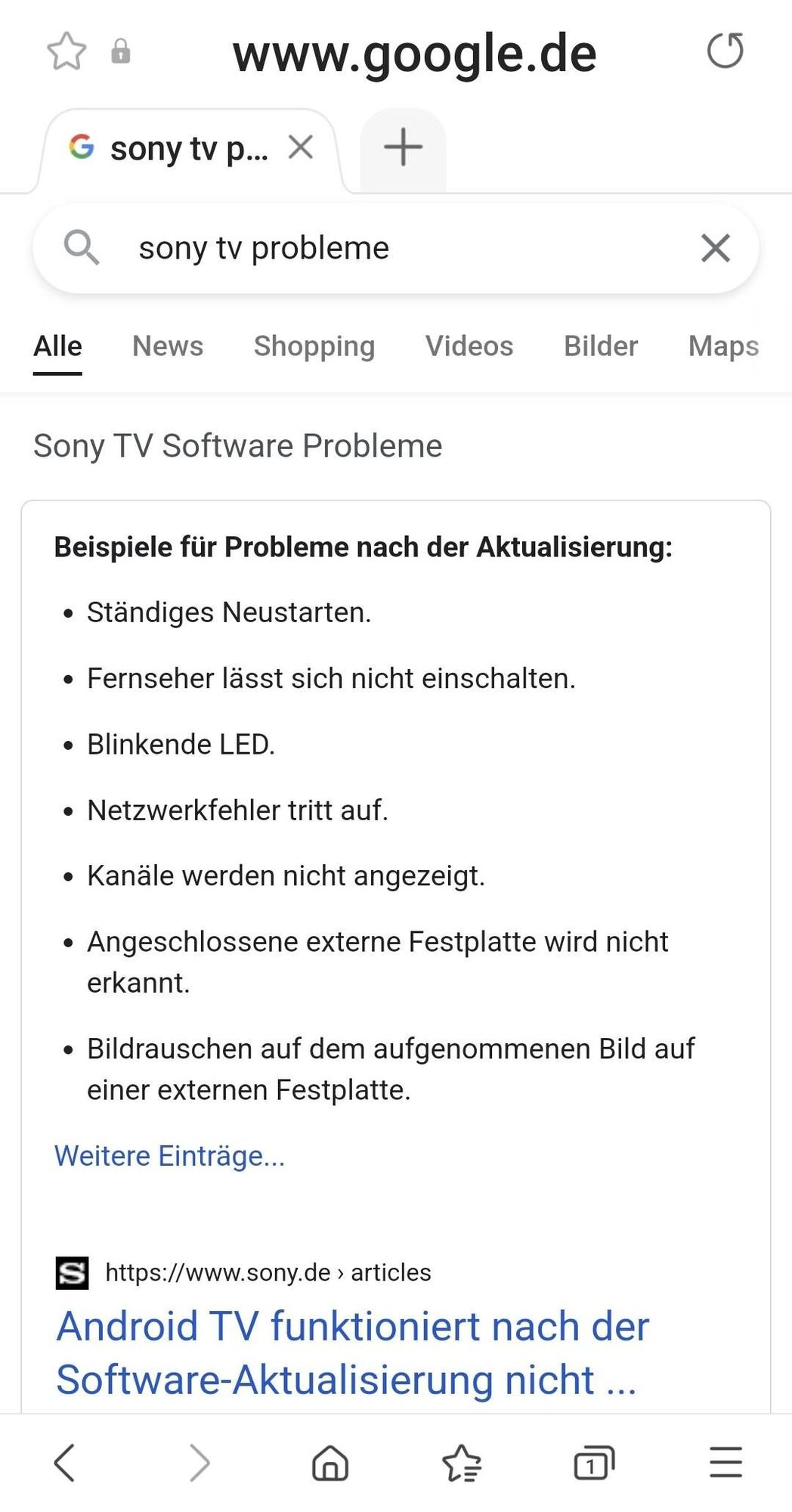Go to the browser home page
This screenshot has height=1512, width=792.
coord(330,1462)
